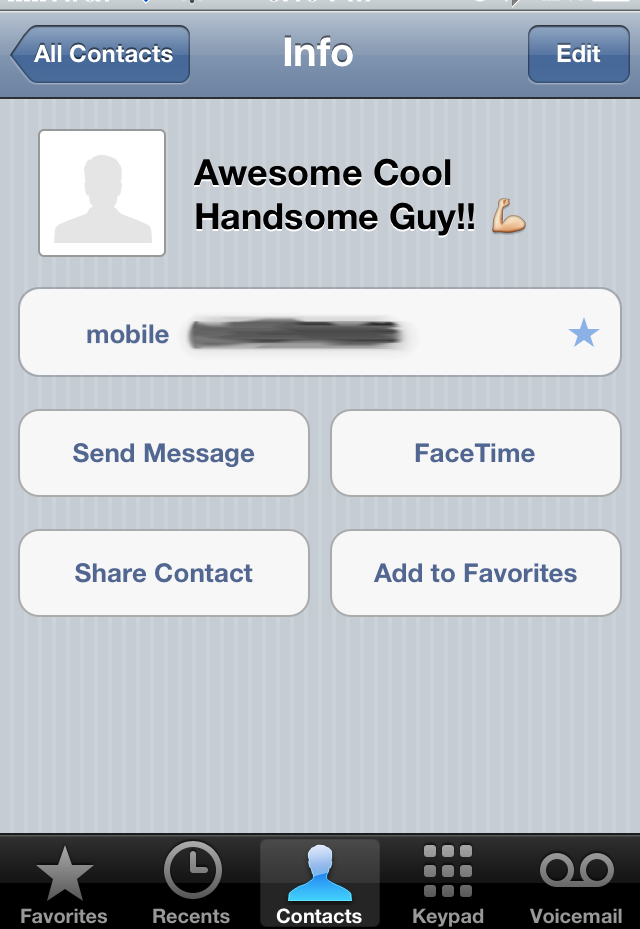Screen dimensions: 640x929
Task: Send Message to this contact
Action: point(164,453)
